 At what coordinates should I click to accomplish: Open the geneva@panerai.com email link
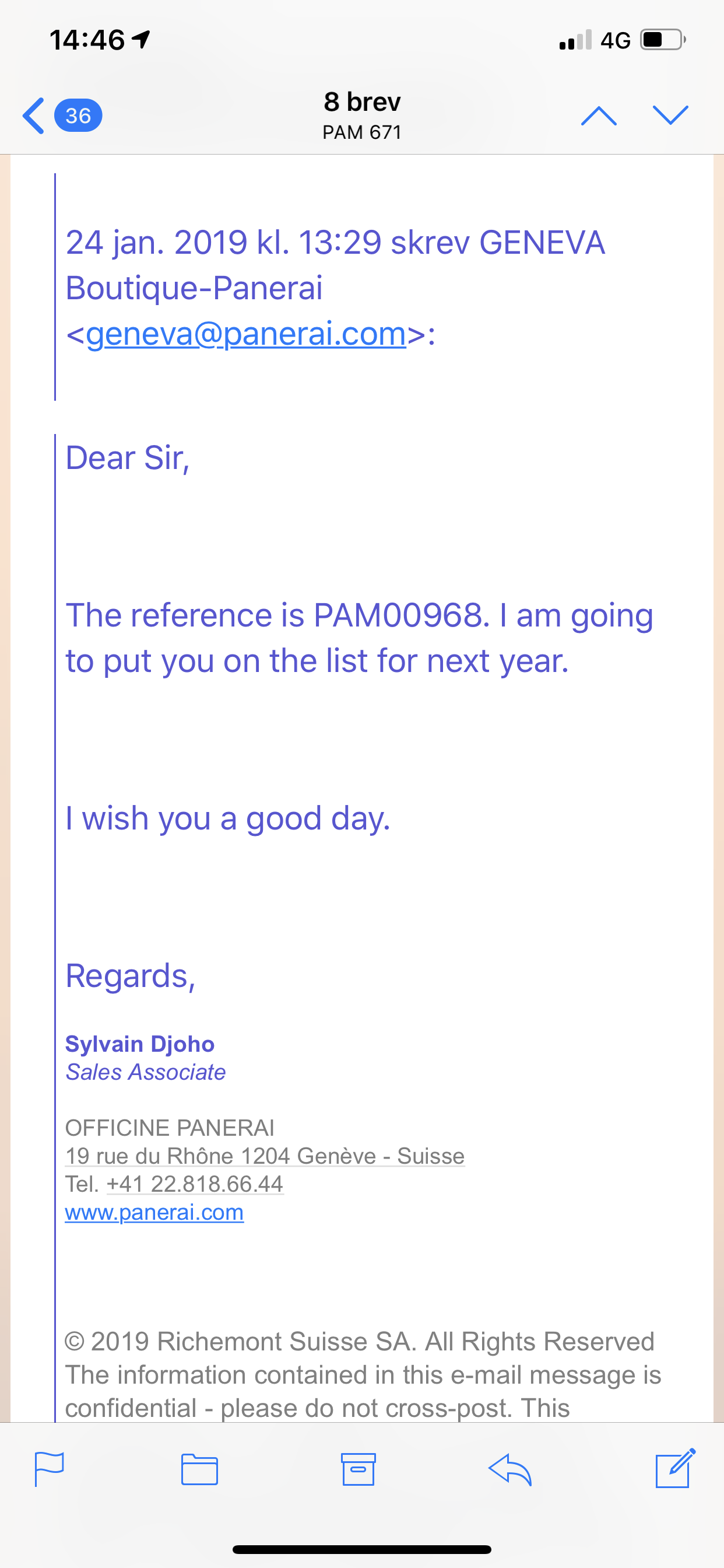point(246,334)
